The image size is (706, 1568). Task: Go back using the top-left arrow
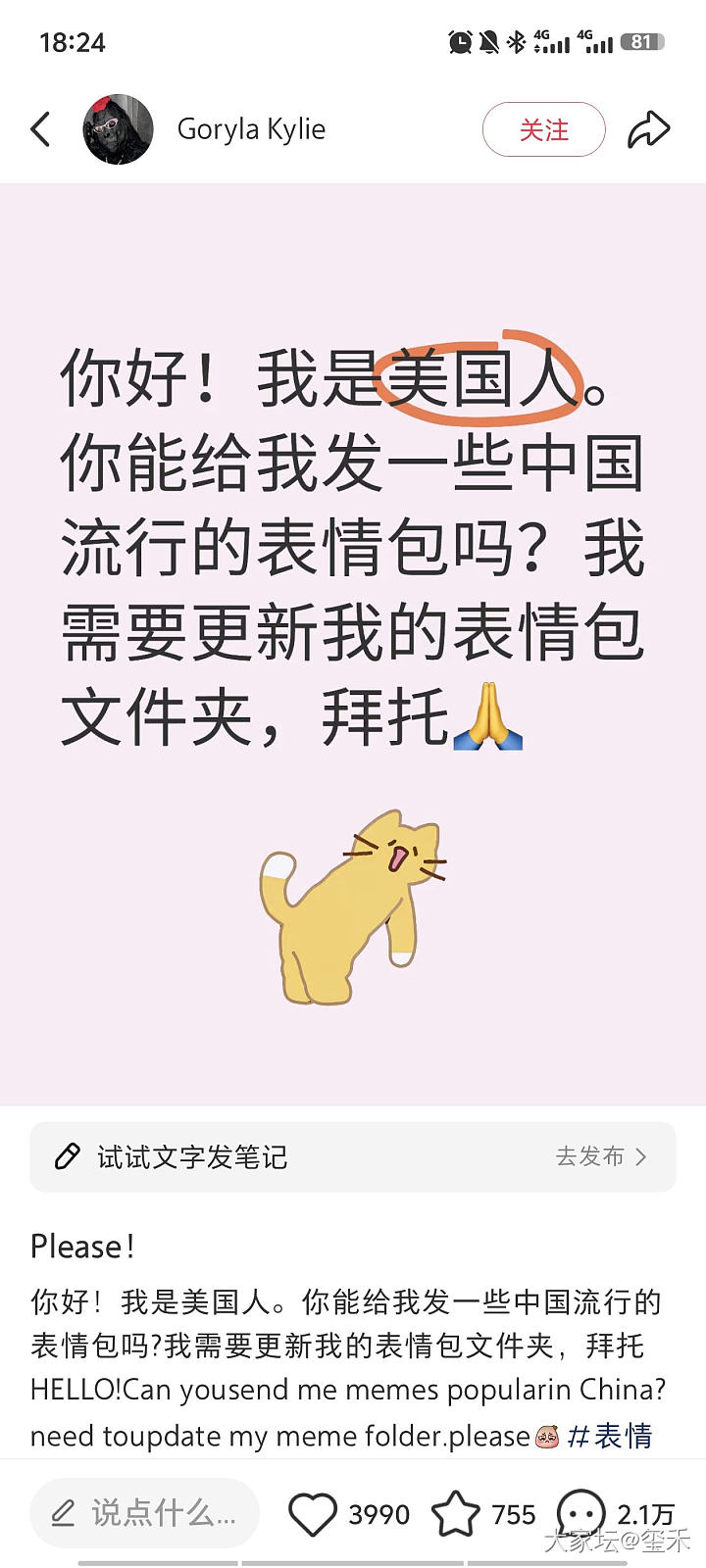[40, 129]
